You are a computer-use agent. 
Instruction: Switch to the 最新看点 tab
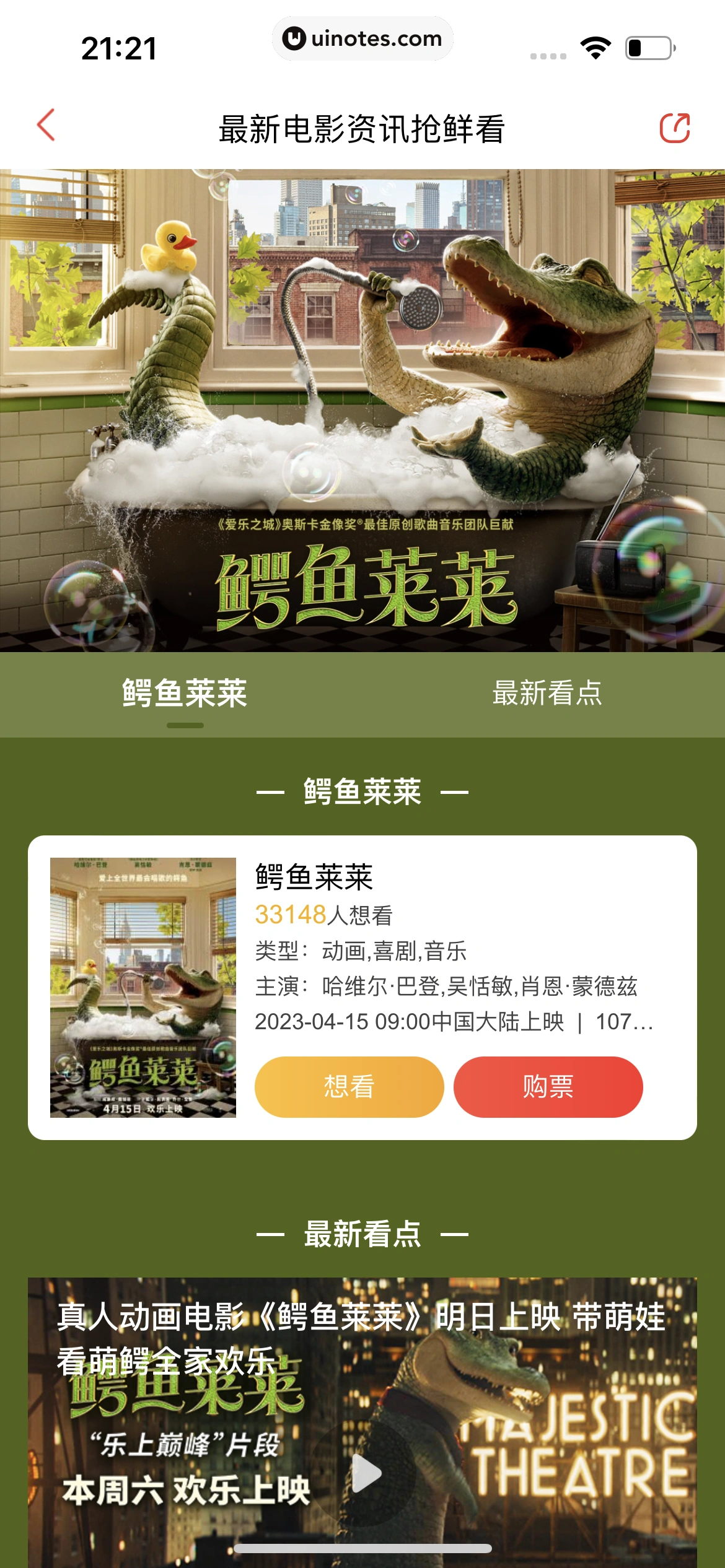[548, 695]
